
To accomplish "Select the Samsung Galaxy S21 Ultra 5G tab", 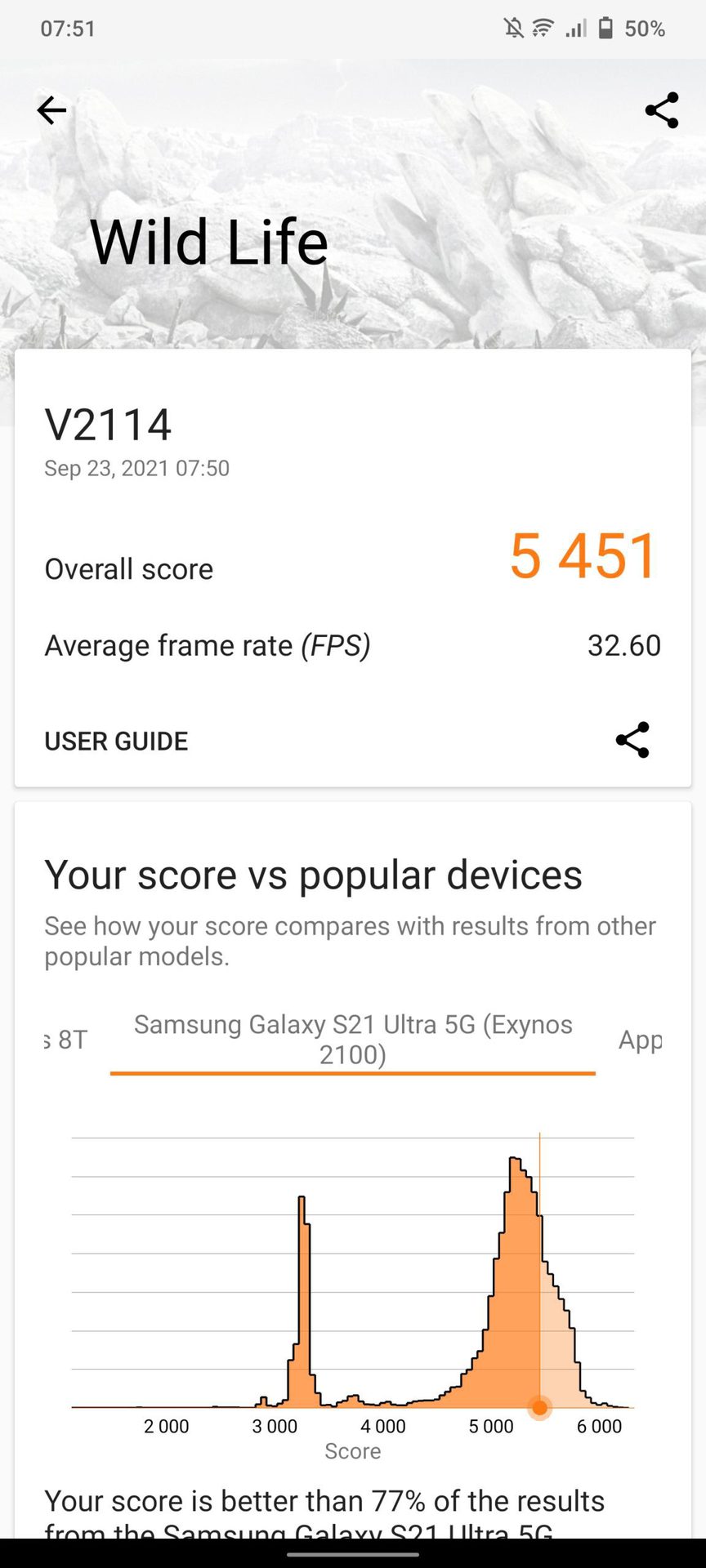I will coord(353,1039).
